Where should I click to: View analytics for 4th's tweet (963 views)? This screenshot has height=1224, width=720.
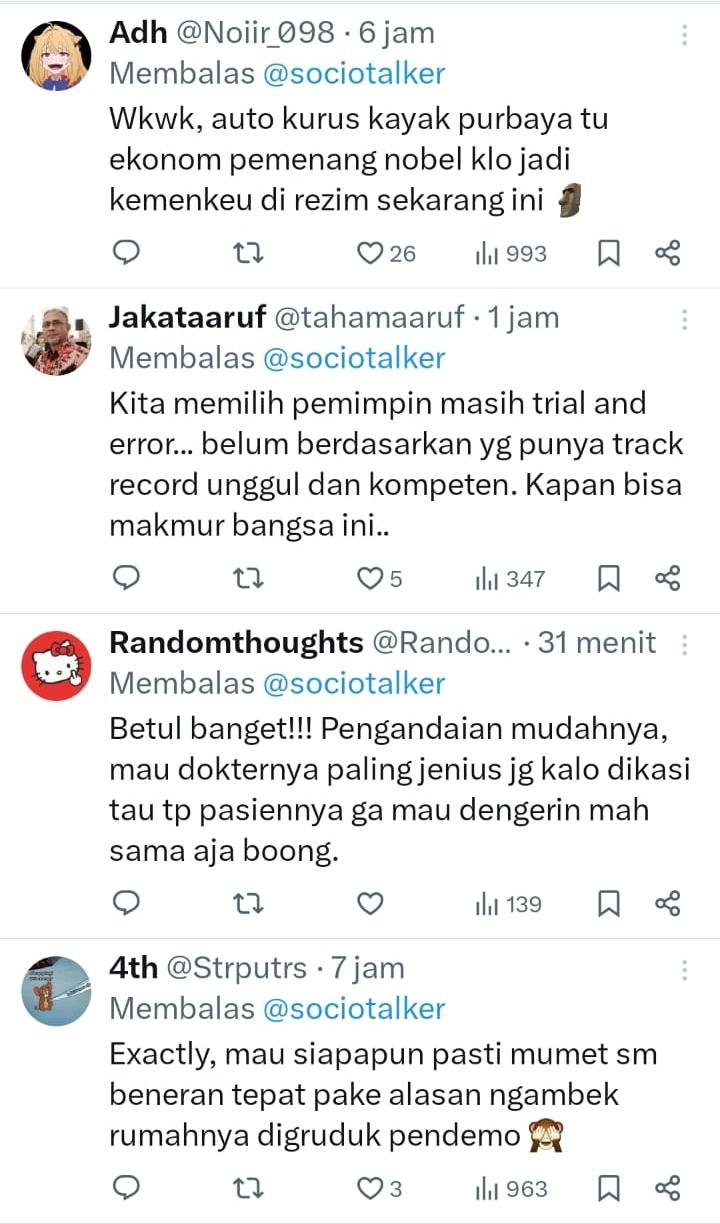[512, 1188]
